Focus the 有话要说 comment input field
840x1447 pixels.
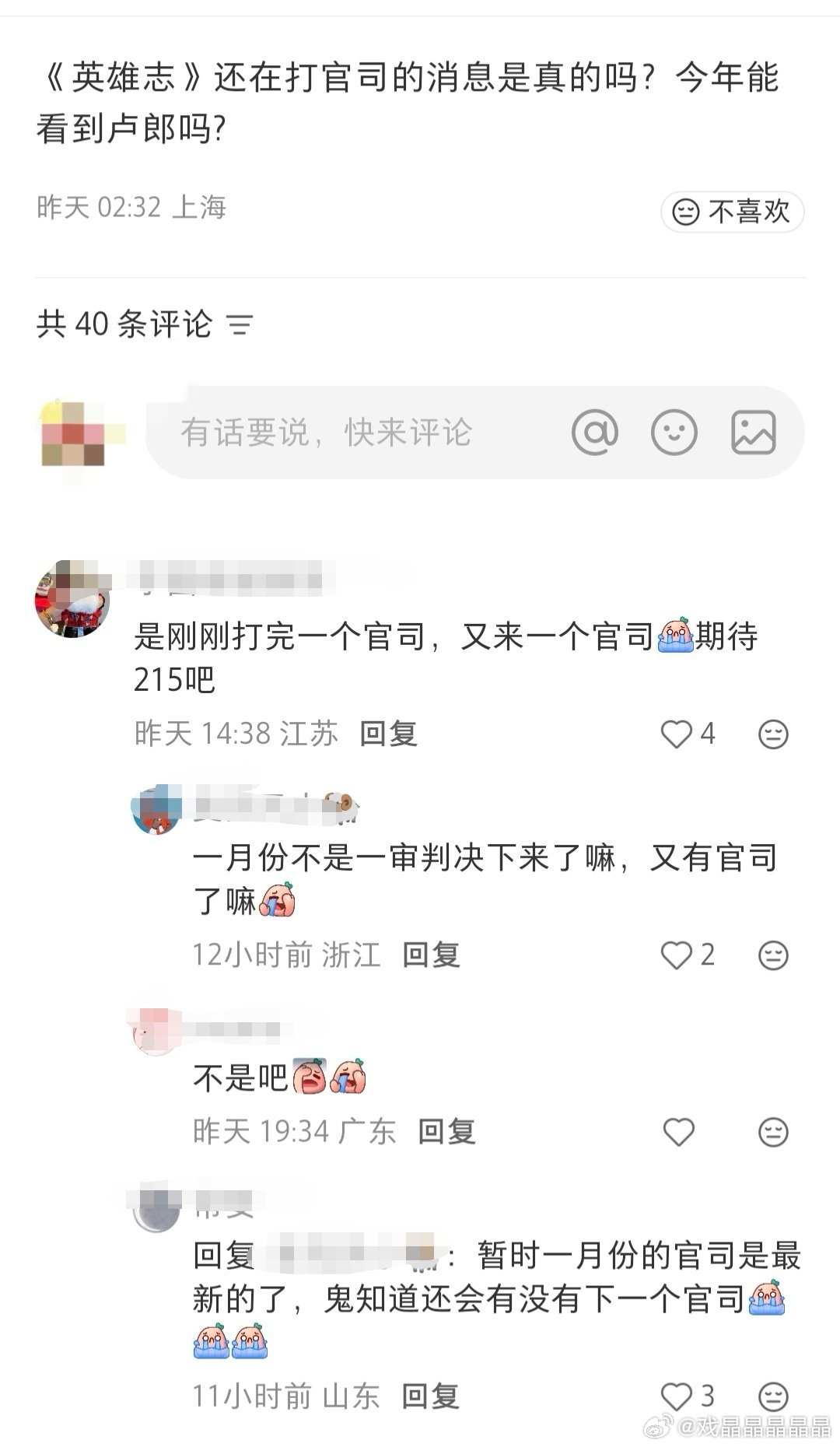click(x=327, y=433)
